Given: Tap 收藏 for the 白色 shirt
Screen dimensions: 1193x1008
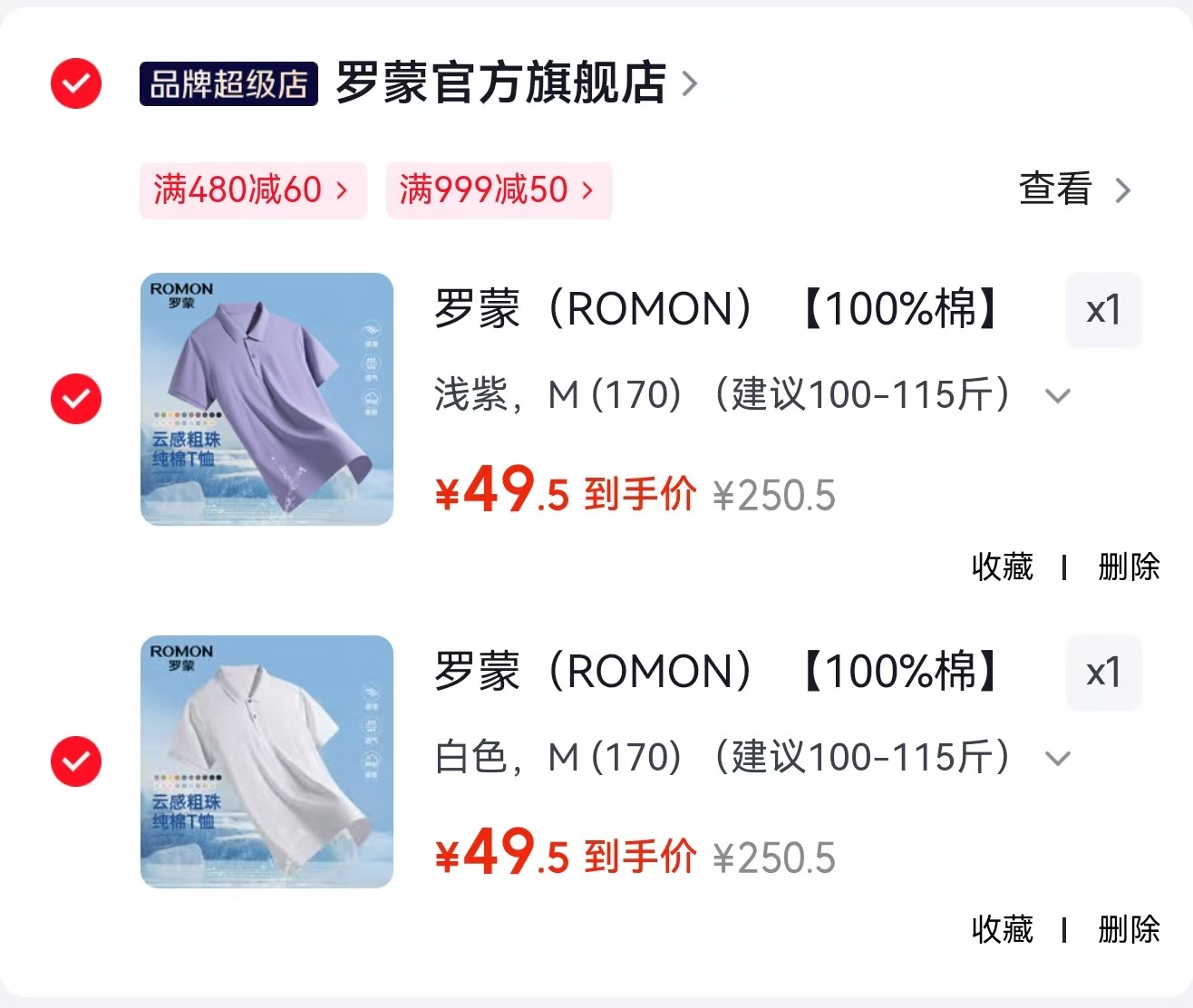Looking at the screenshot, I should (1002, 929).
